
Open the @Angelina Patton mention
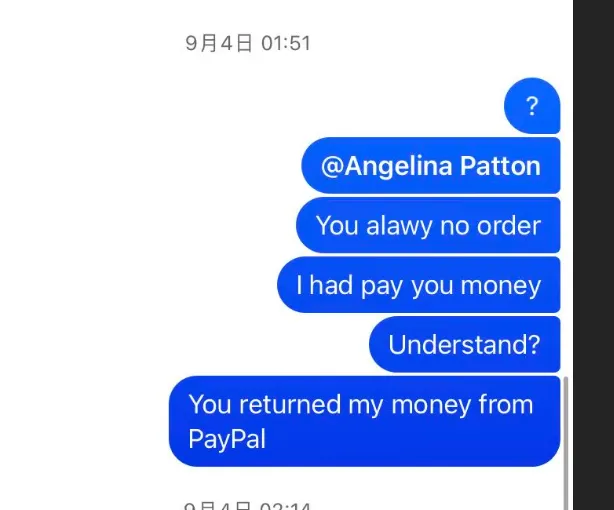pos(430,166)
